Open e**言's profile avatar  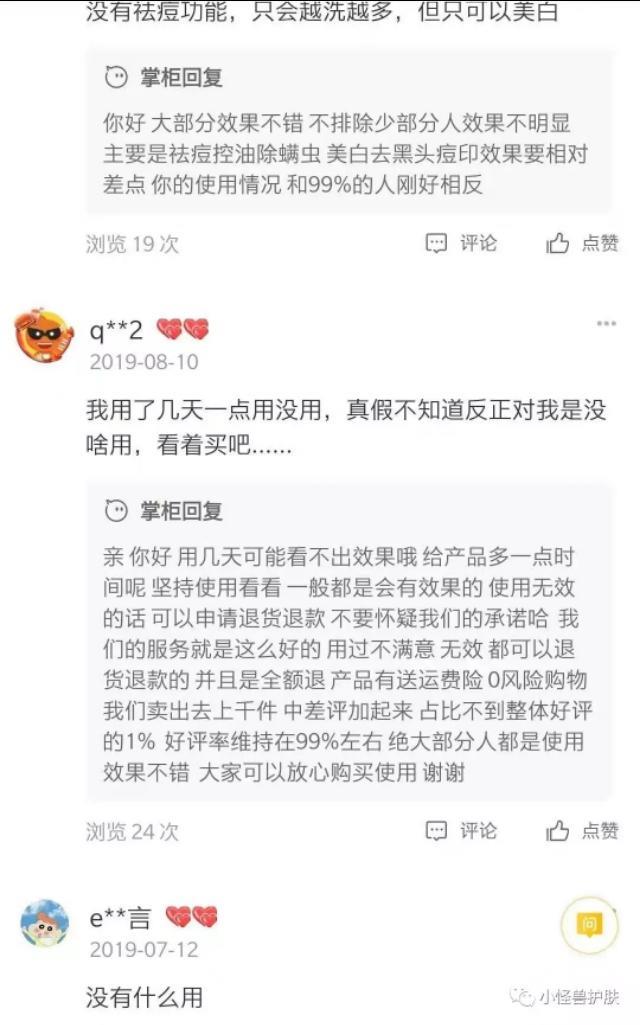[x=46, y=925]
